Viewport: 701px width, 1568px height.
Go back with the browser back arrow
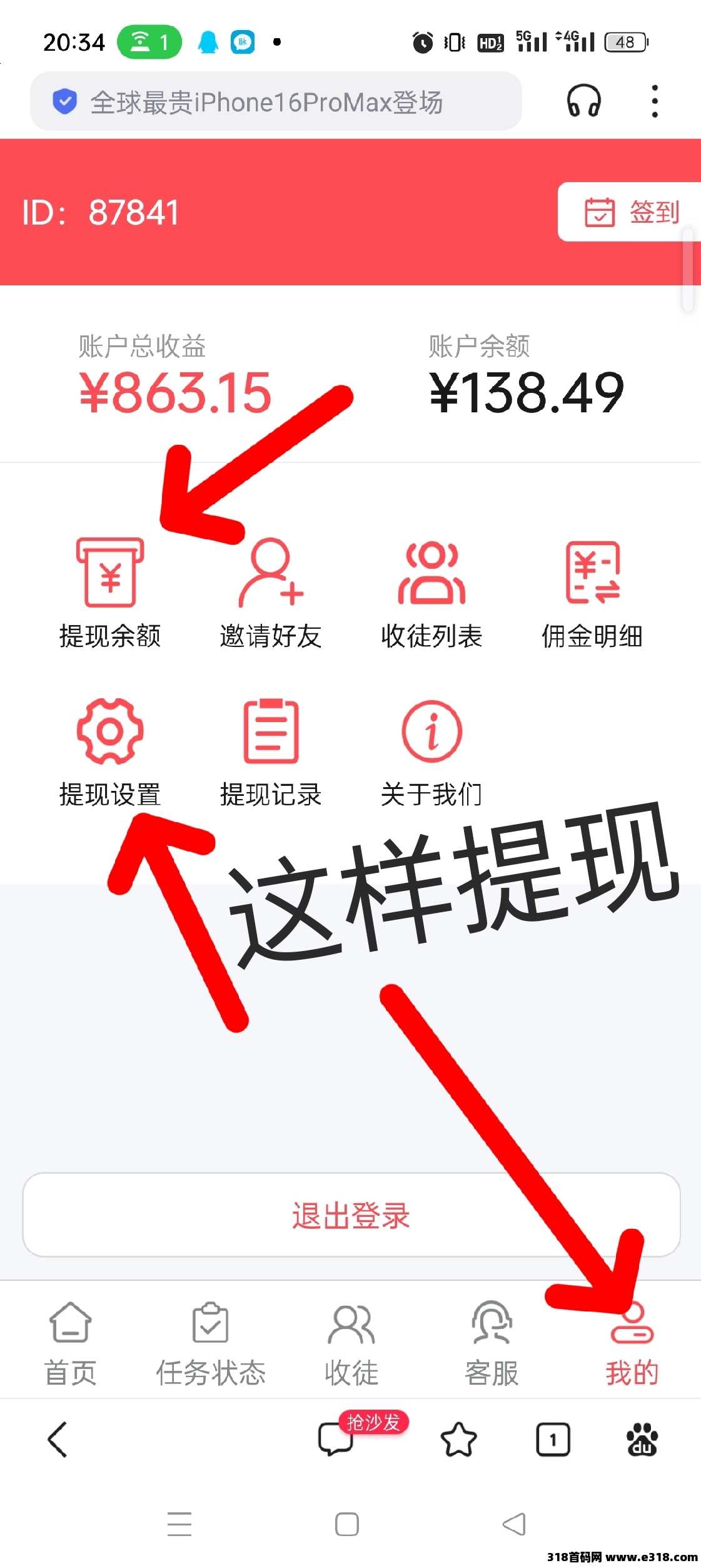click(58, 1440)
